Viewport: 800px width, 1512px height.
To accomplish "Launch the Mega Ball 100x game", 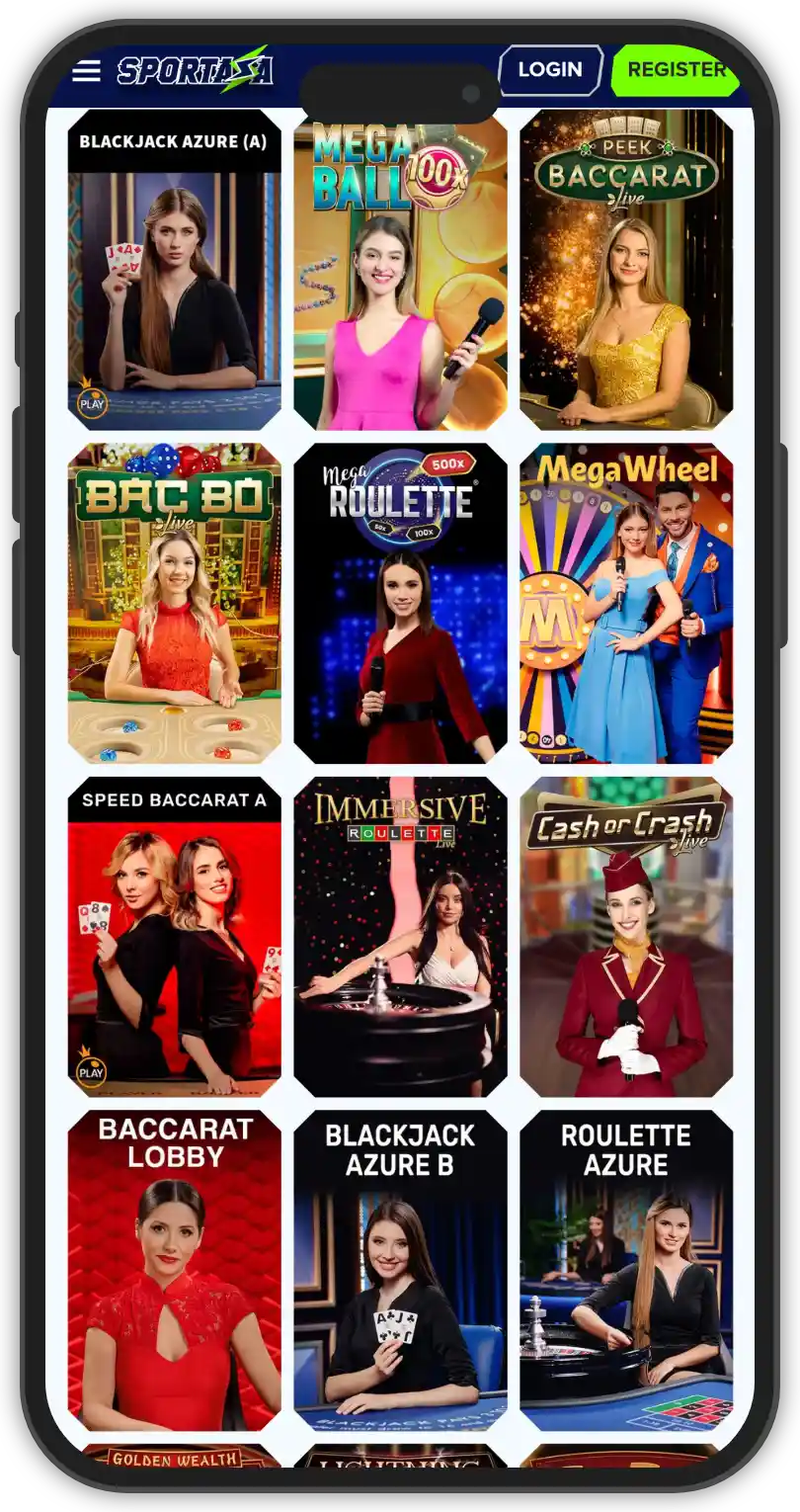I will 400,270.
